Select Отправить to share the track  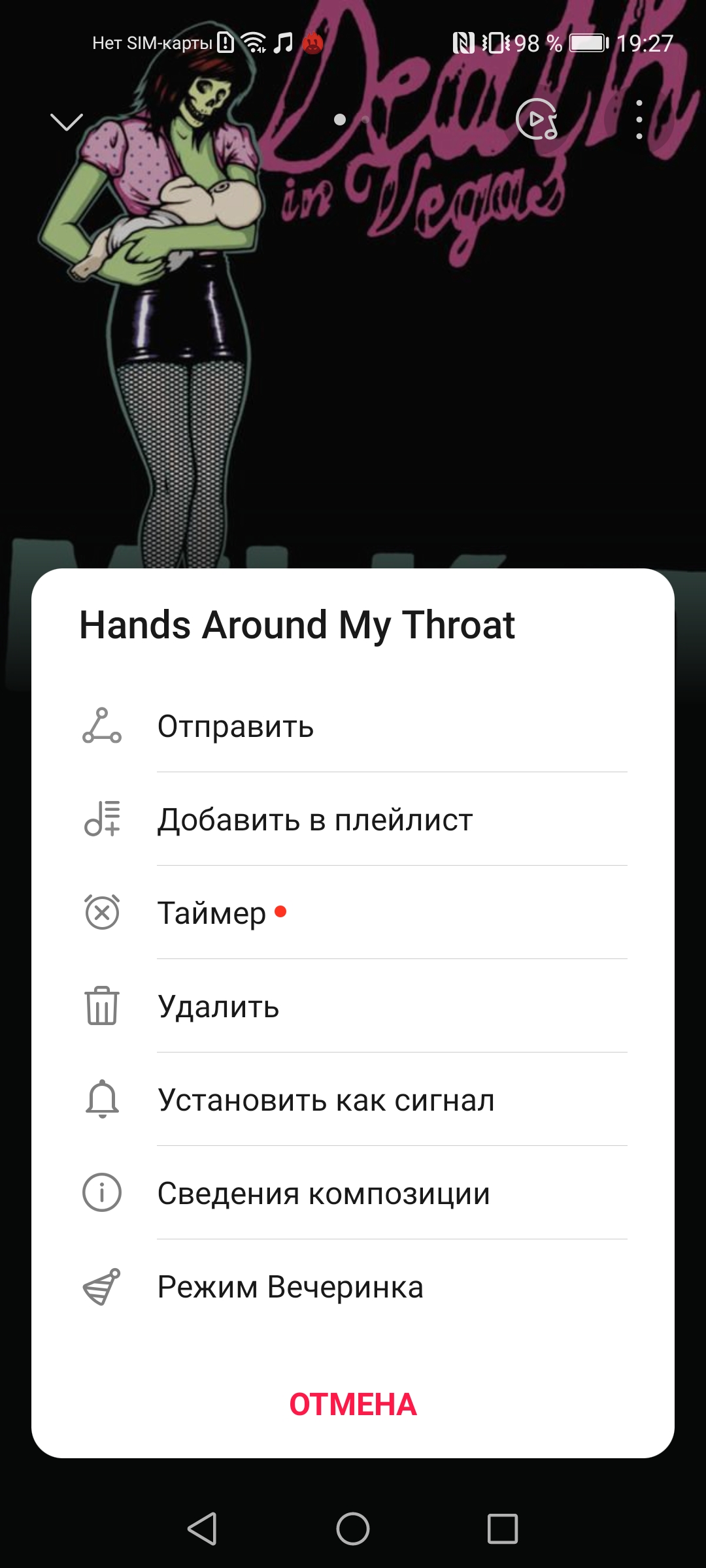point(353,727)
